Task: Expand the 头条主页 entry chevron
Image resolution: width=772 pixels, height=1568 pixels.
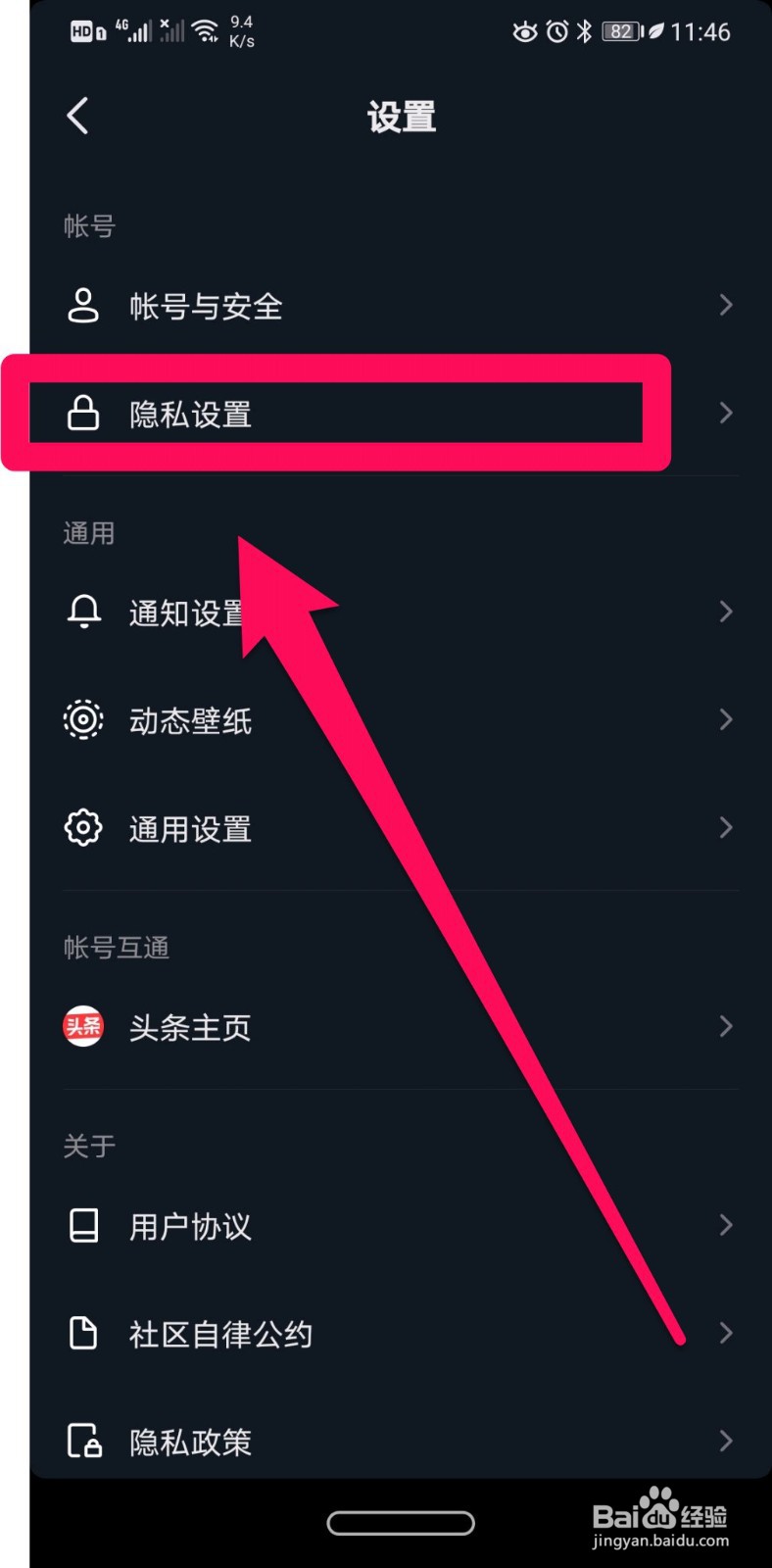Action: tap(725, 1026)
